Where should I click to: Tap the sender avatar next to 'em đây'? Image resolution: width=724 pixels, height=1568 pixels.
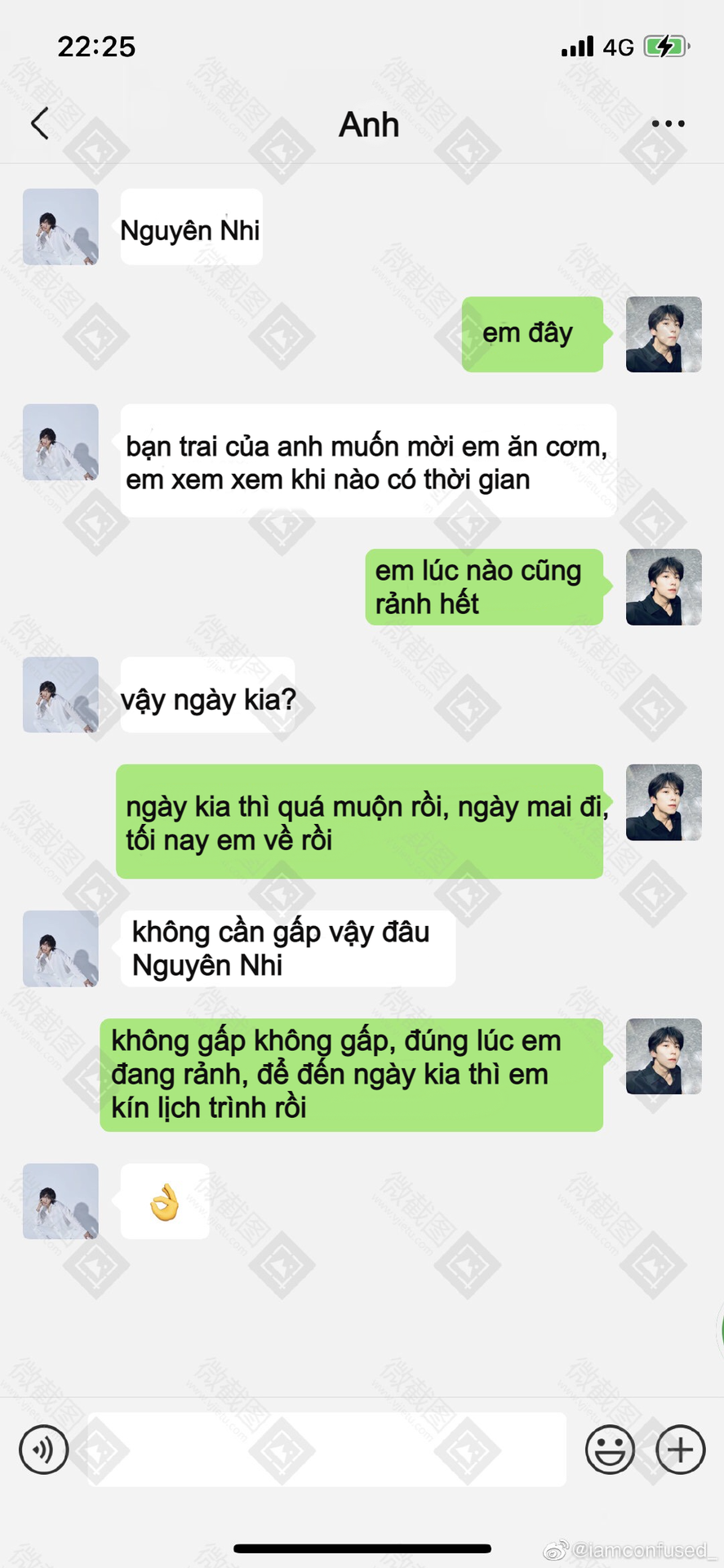tap(664, 334)
